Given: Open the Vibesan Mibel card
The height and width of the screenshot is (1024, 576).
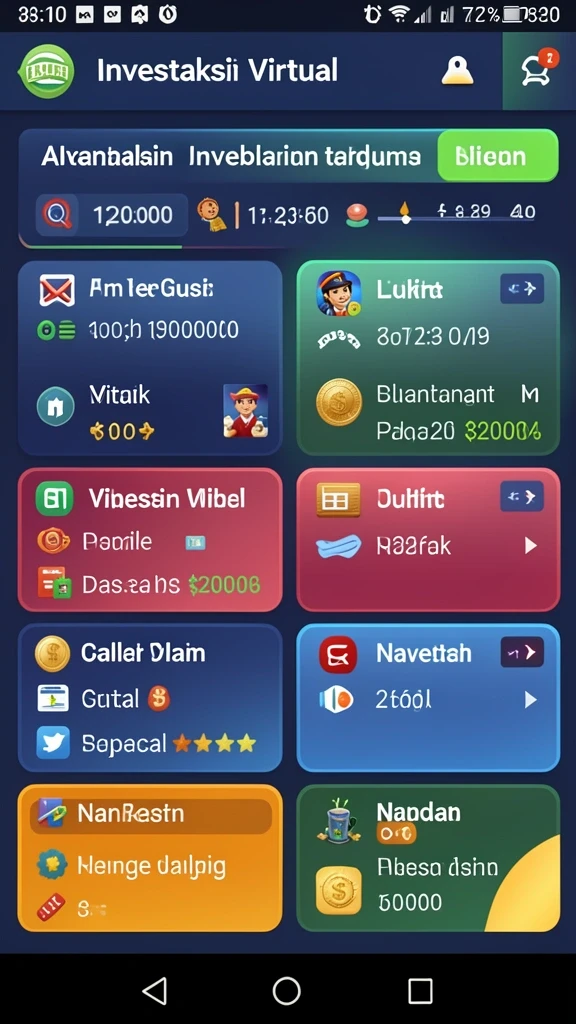Looking at the screenshot, I should (x=150, y=540).
